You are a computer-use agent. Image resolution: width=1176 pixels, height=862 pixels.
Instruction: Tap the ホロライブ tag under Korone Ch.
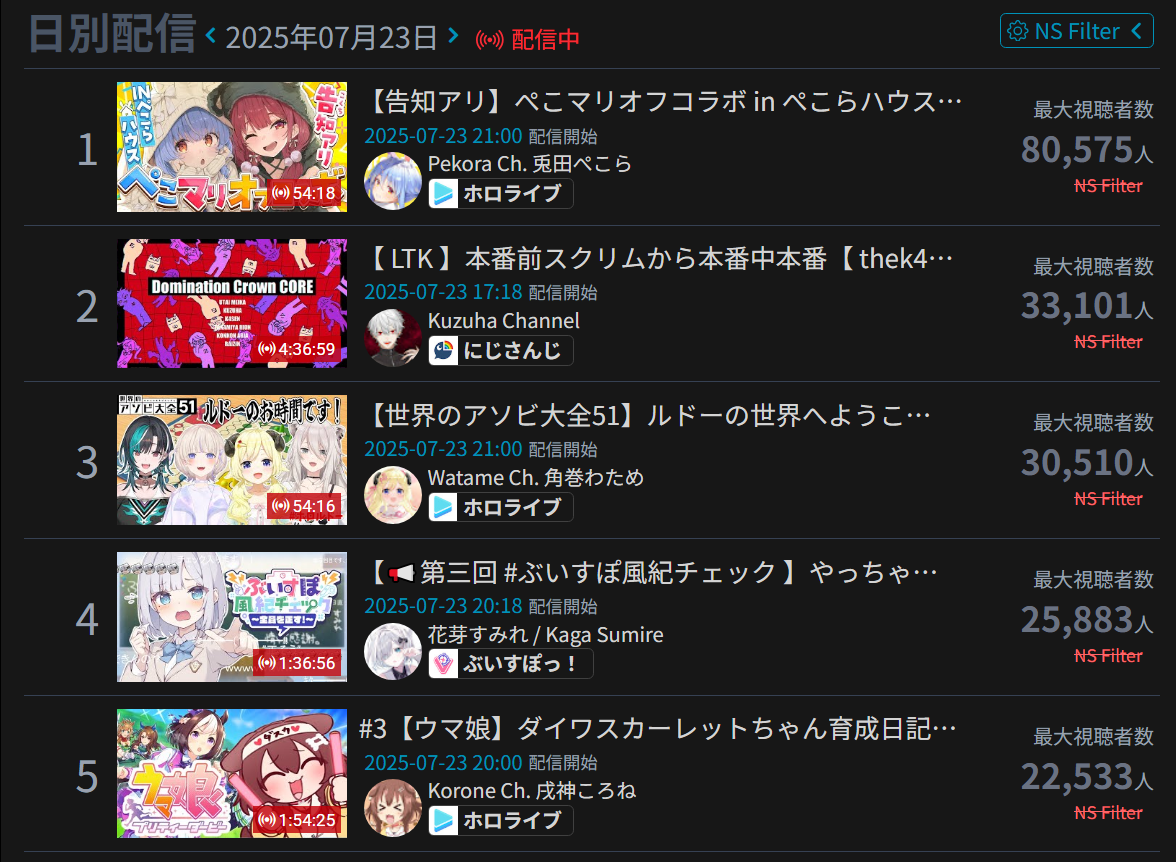(x=501, y=820)
